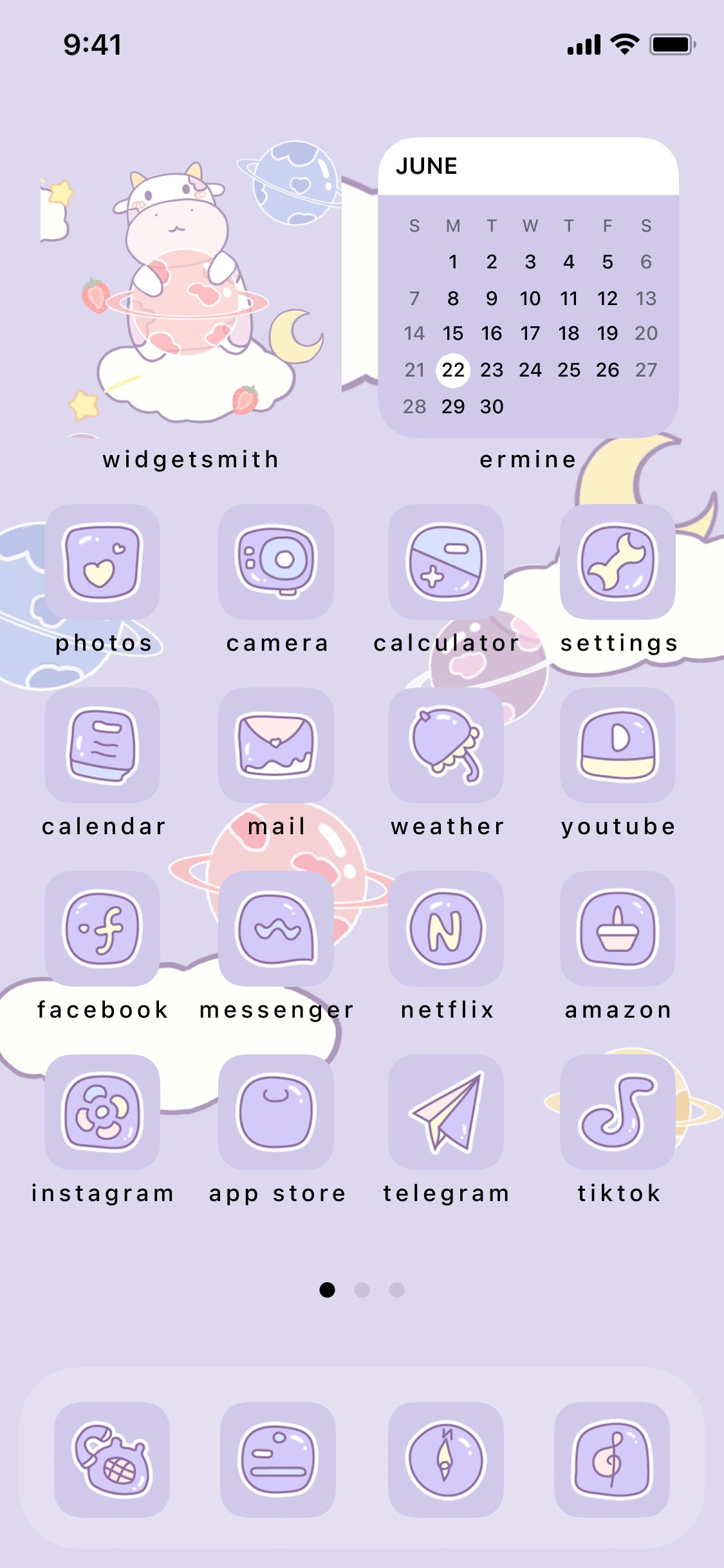Open the calculator app
724x1568 pixels.
(446, 562)
